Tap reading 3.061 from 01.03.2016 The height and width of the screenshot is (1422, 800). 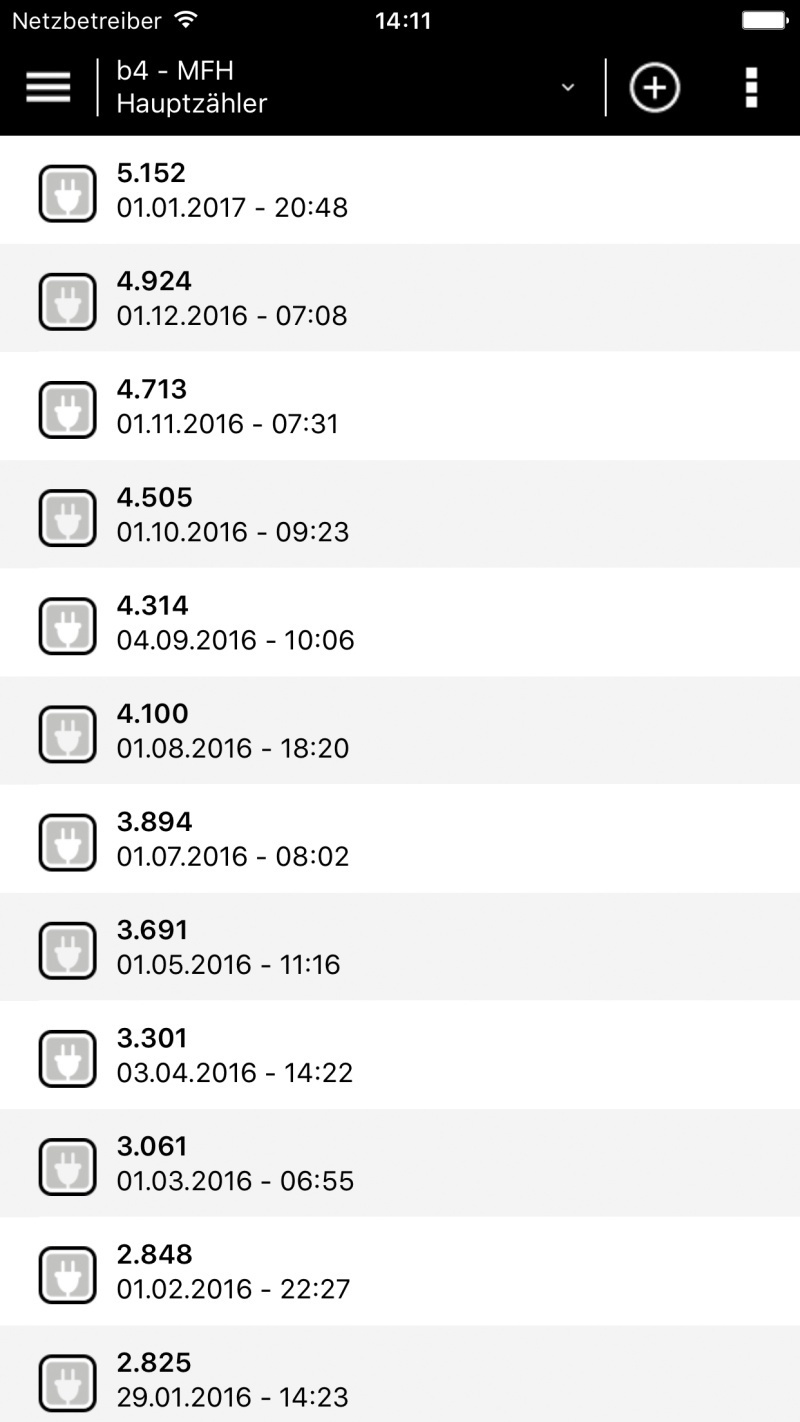tap(400, 1162)
